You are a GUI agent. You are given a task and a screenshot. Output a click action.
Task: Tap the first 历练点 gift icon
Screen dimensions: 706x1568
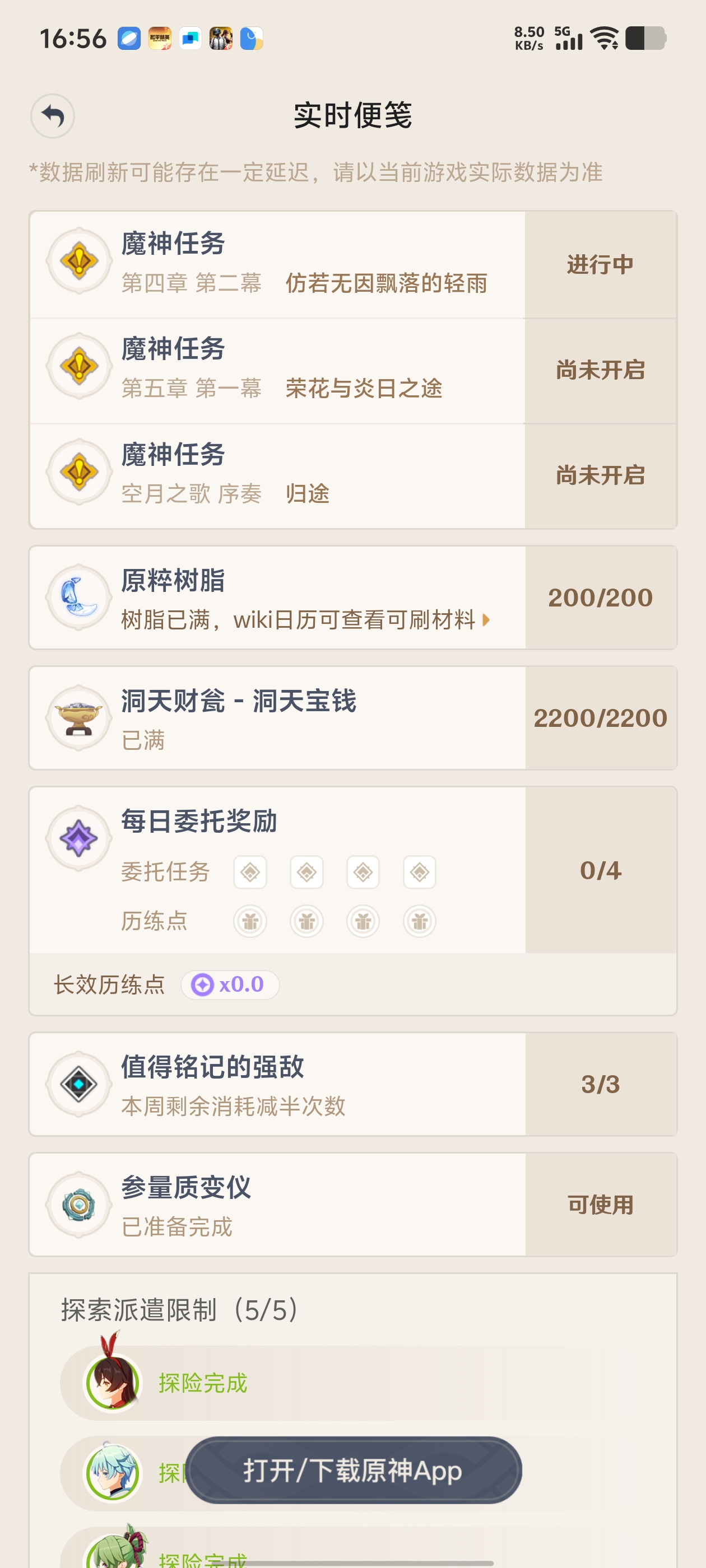[x=250, y=921]
